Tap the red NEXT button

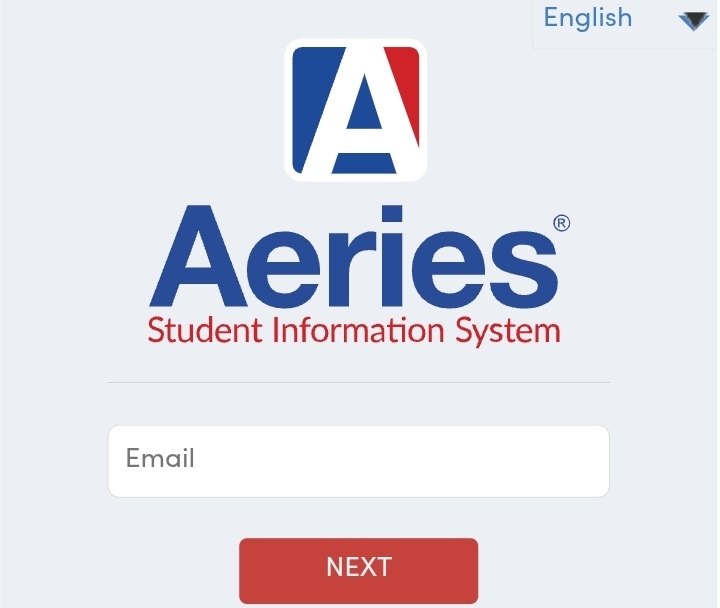pos(358,569)
